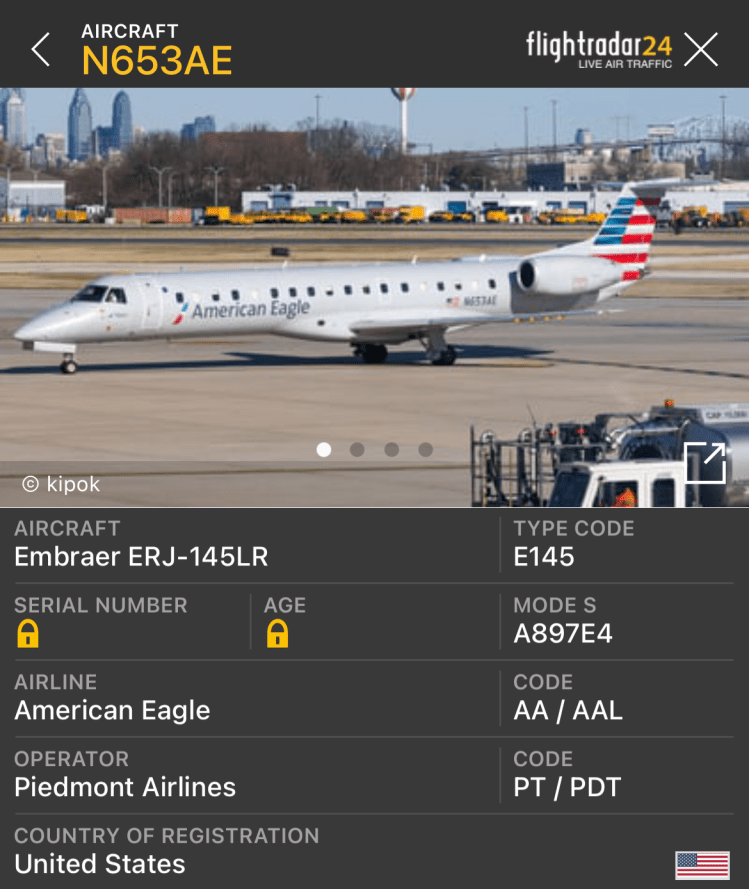Jump to the second photo dot
Image resolution: width=749 pixels, height=889 pixels.
[357, 450]
